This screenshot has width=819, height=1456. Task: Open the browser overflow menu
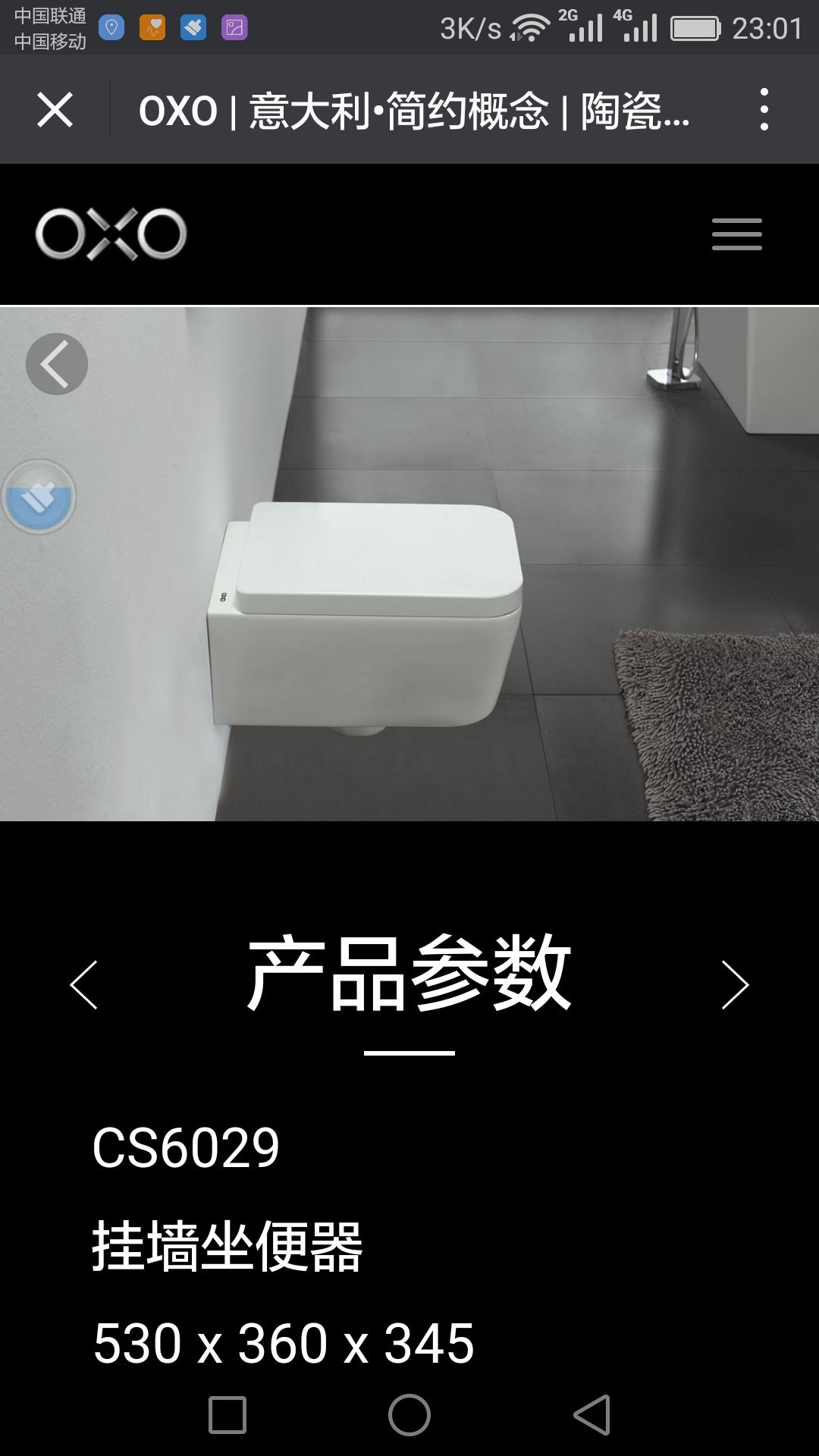point(764,110)
